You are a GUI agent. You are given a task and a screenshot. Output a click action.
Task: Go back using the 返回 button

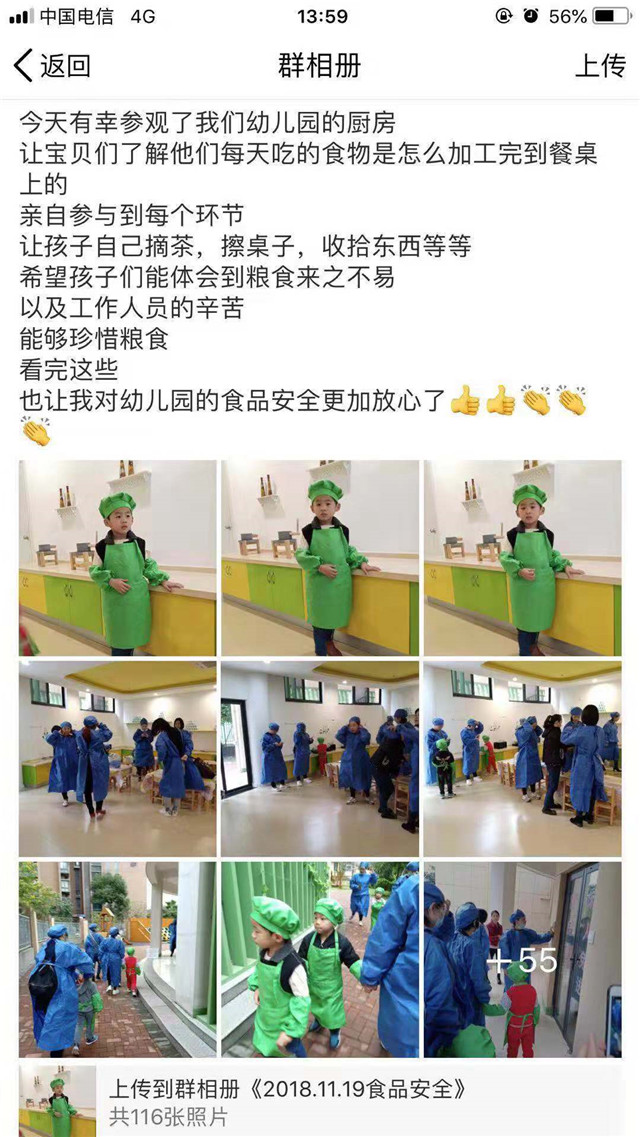click(x=52, y=66)
